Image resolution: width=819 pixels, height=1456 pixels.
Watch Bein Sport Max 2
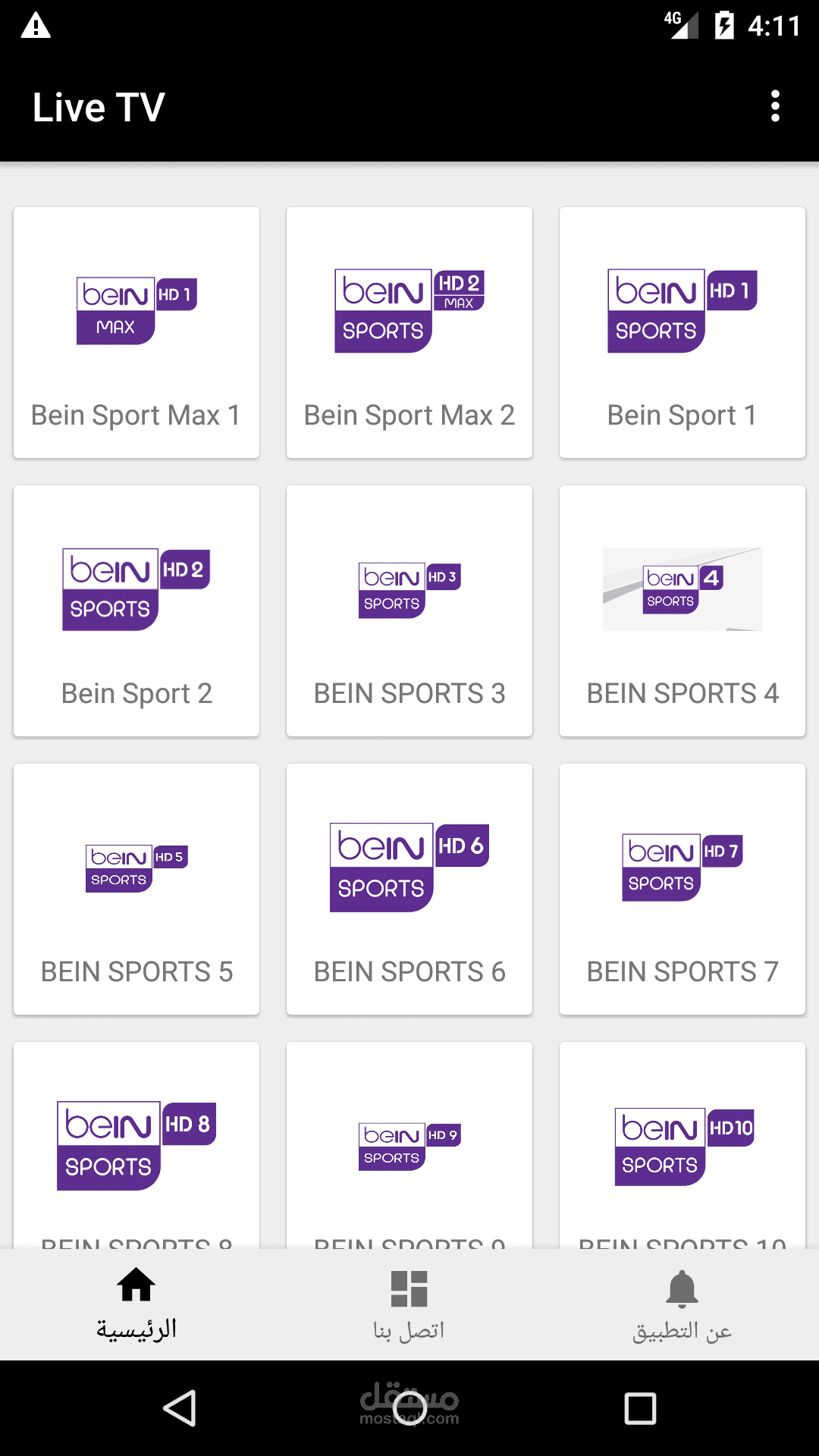409,332
